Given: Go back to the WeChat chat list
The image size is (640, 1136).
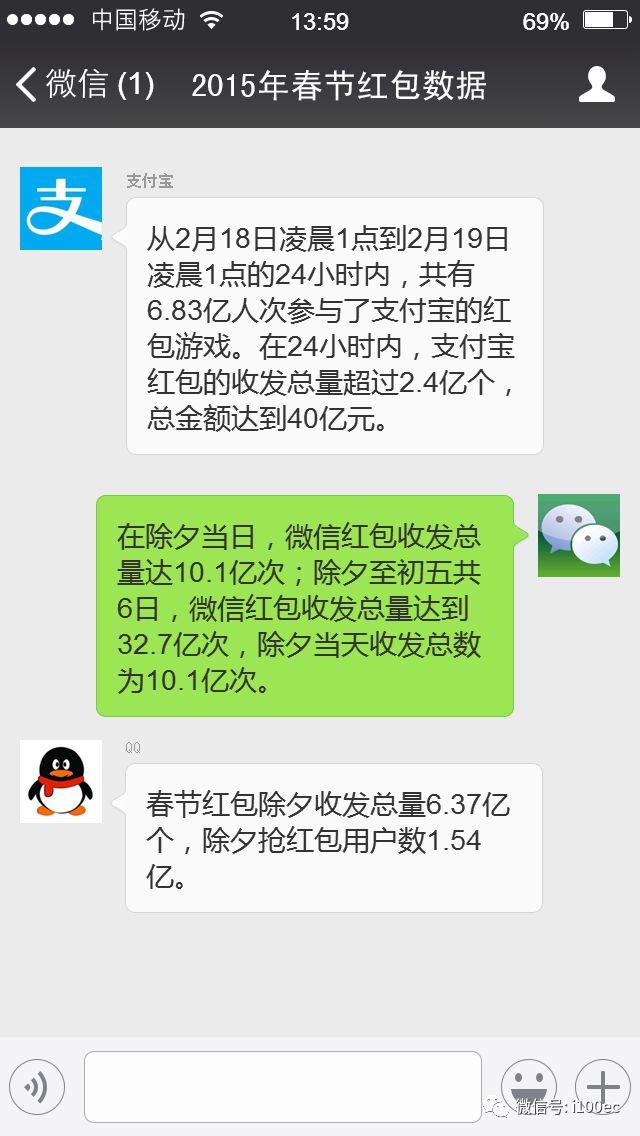Looking at the screenshot, I should click(x=85, y=85).
